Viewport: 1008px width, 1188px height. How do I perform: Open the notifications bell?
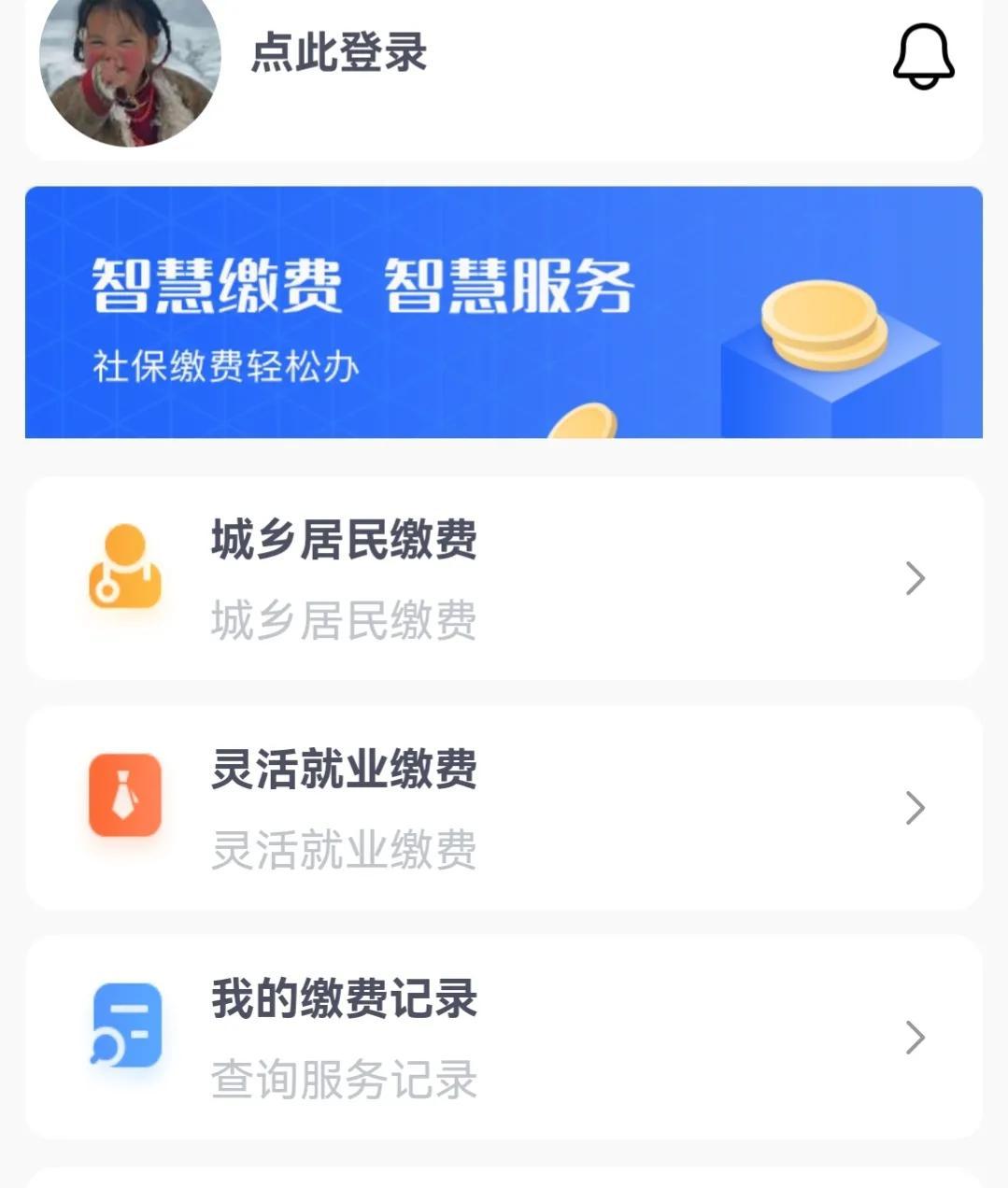coord(923,56)
